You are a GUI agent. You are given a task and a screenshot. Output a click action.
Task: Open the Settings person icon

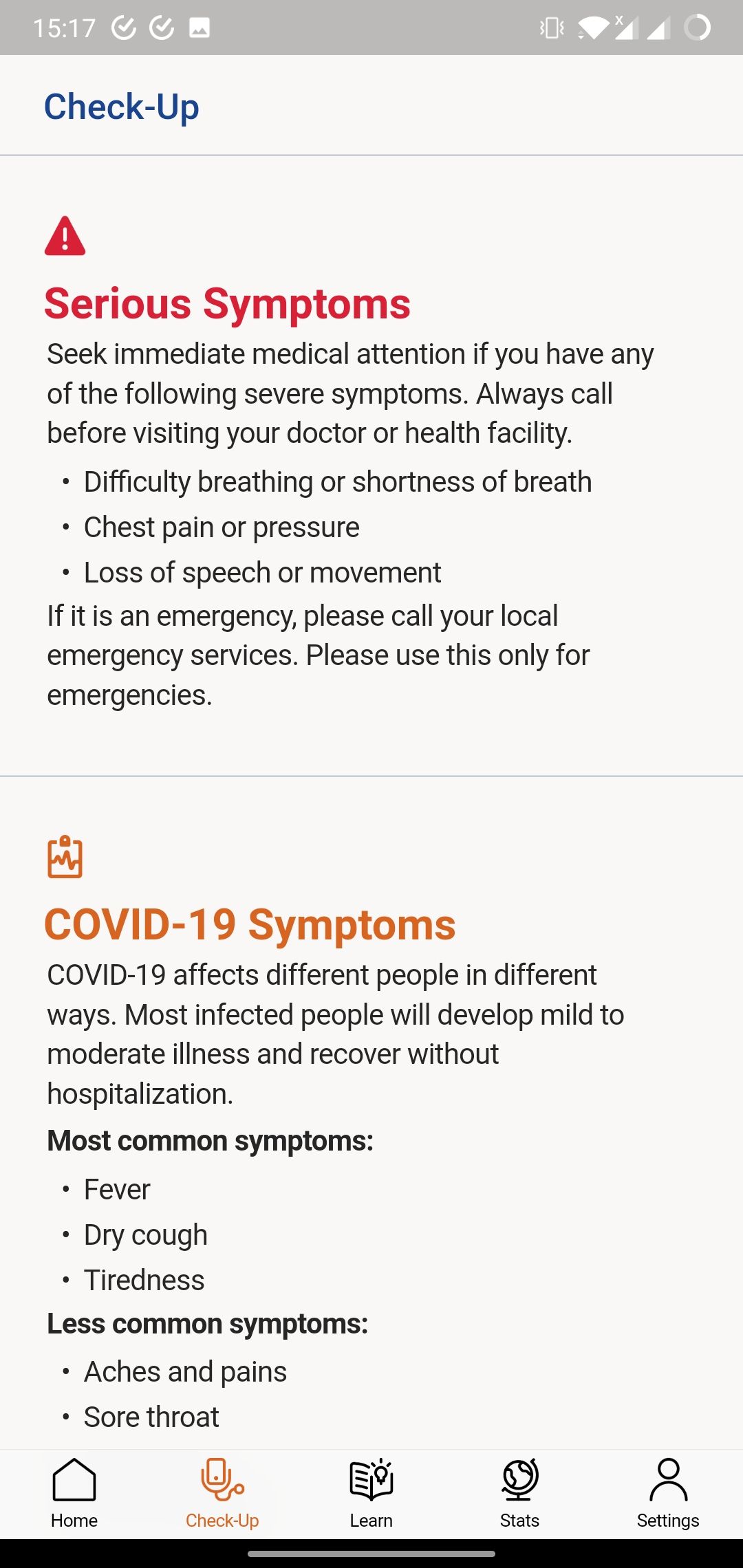click(668, 1477)
